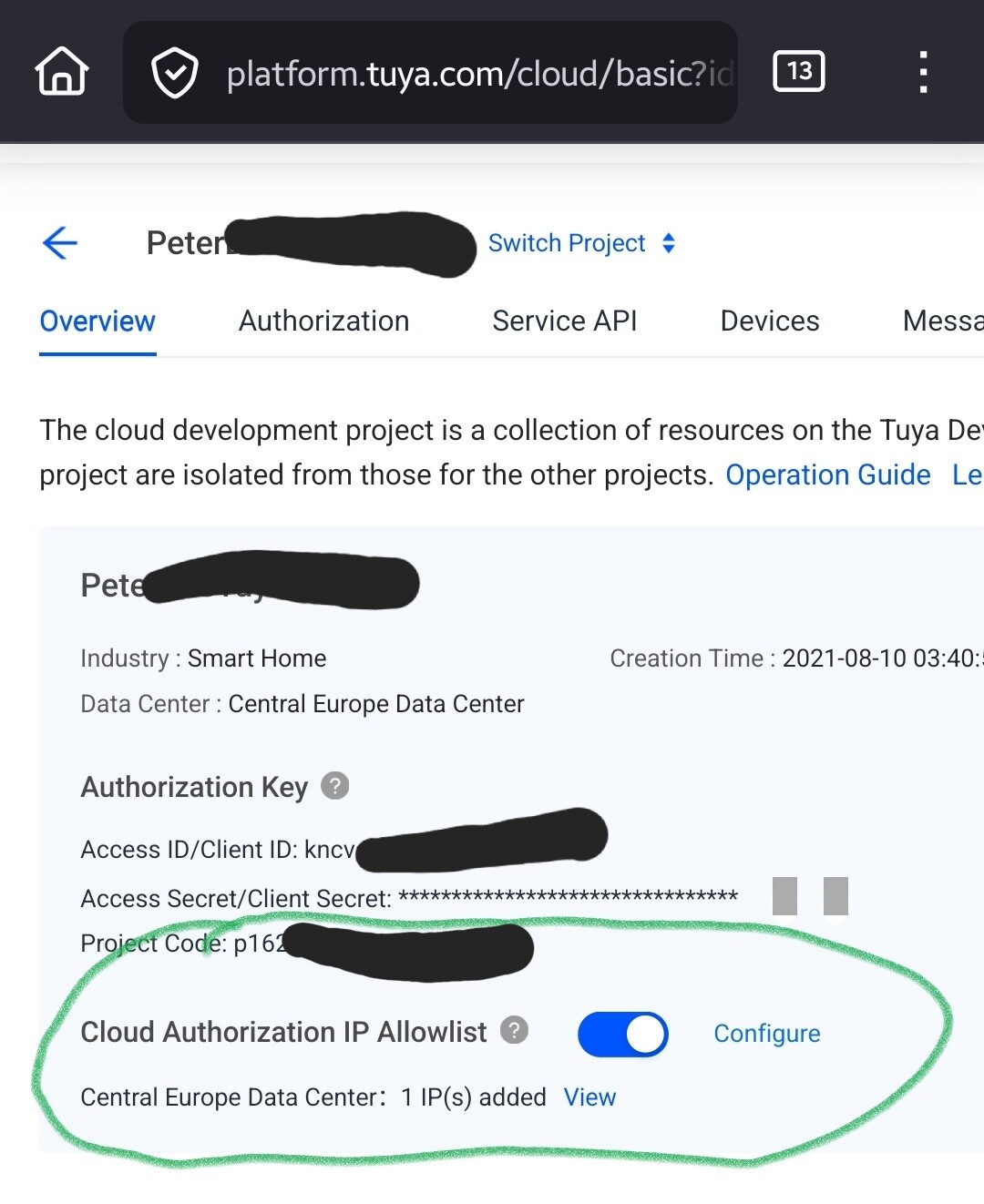Viewport: 984px width, 1204px height.
Task: Show help for Cloud Authorization IP Allowlist
Action: 515,1030
